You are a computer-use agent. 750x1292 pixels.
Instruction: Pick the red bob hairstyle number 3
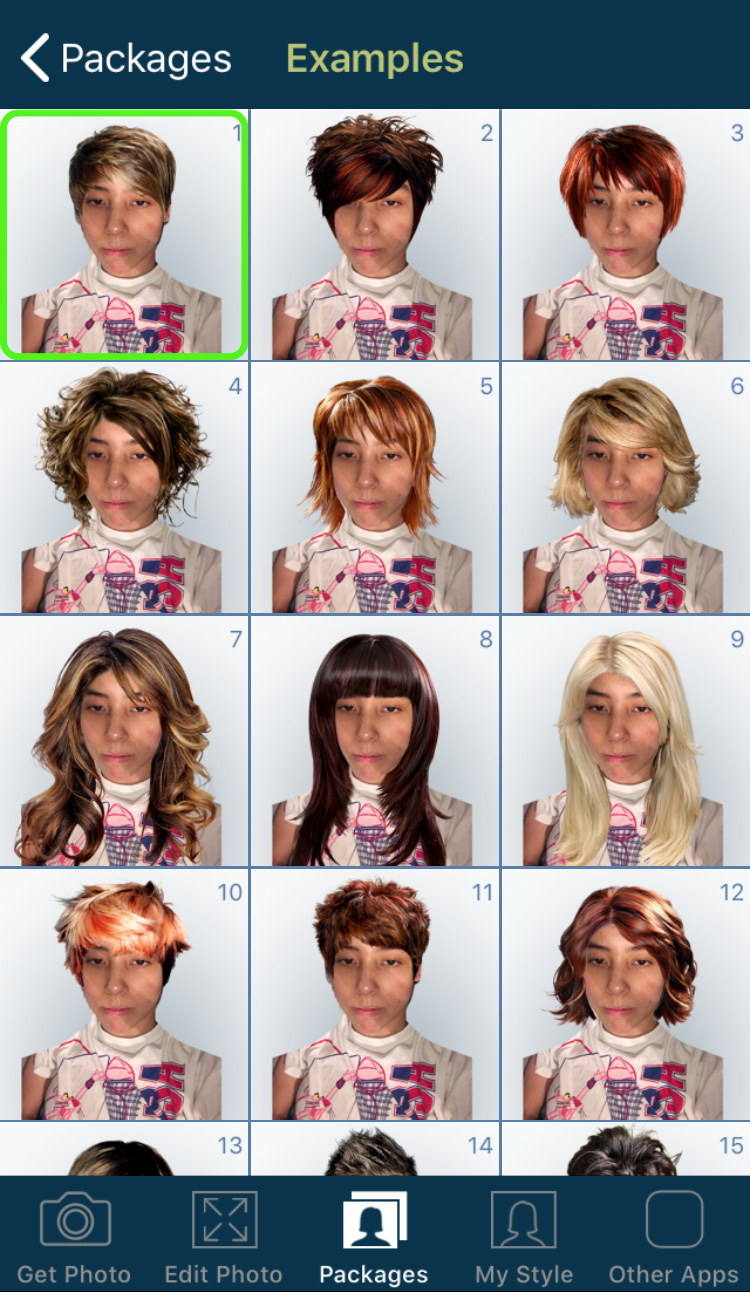pyautogui.click(x=625, y=235)
